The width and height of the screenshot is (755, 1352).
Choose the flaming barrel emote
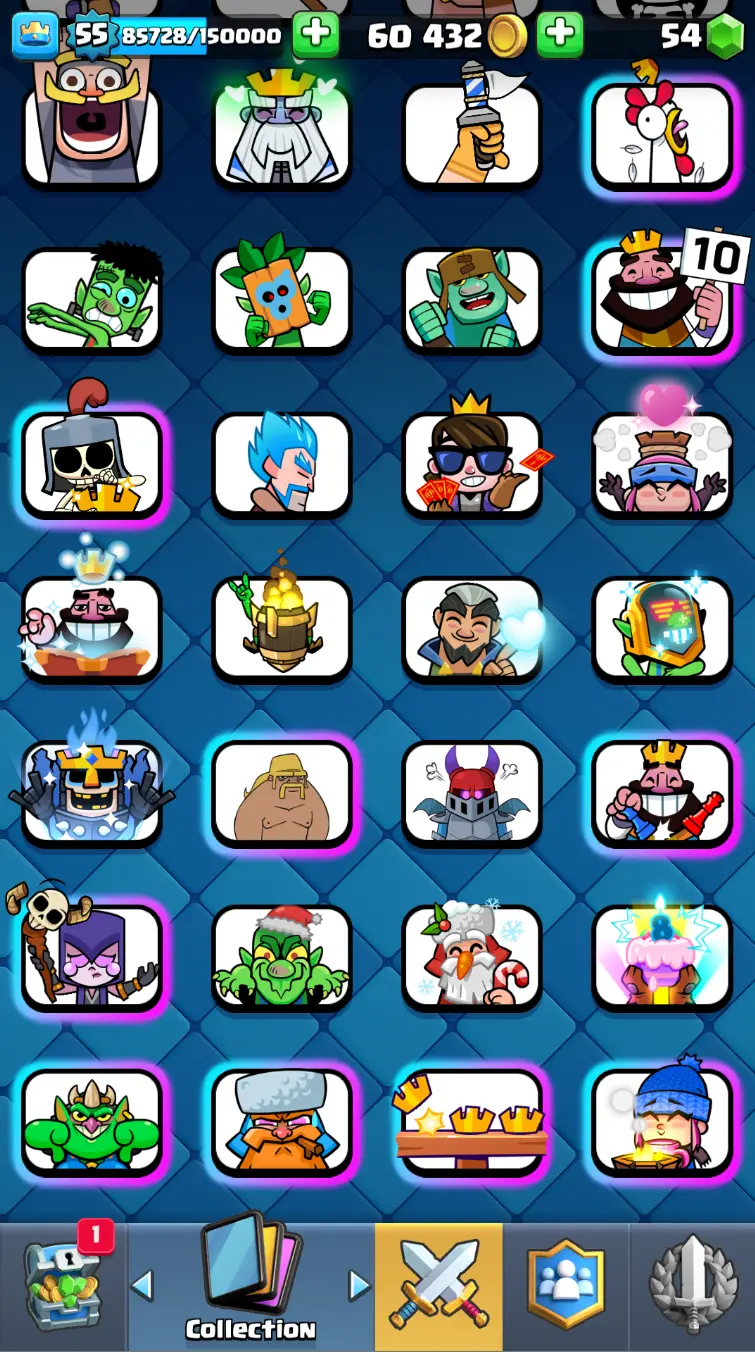click(282, 627)
